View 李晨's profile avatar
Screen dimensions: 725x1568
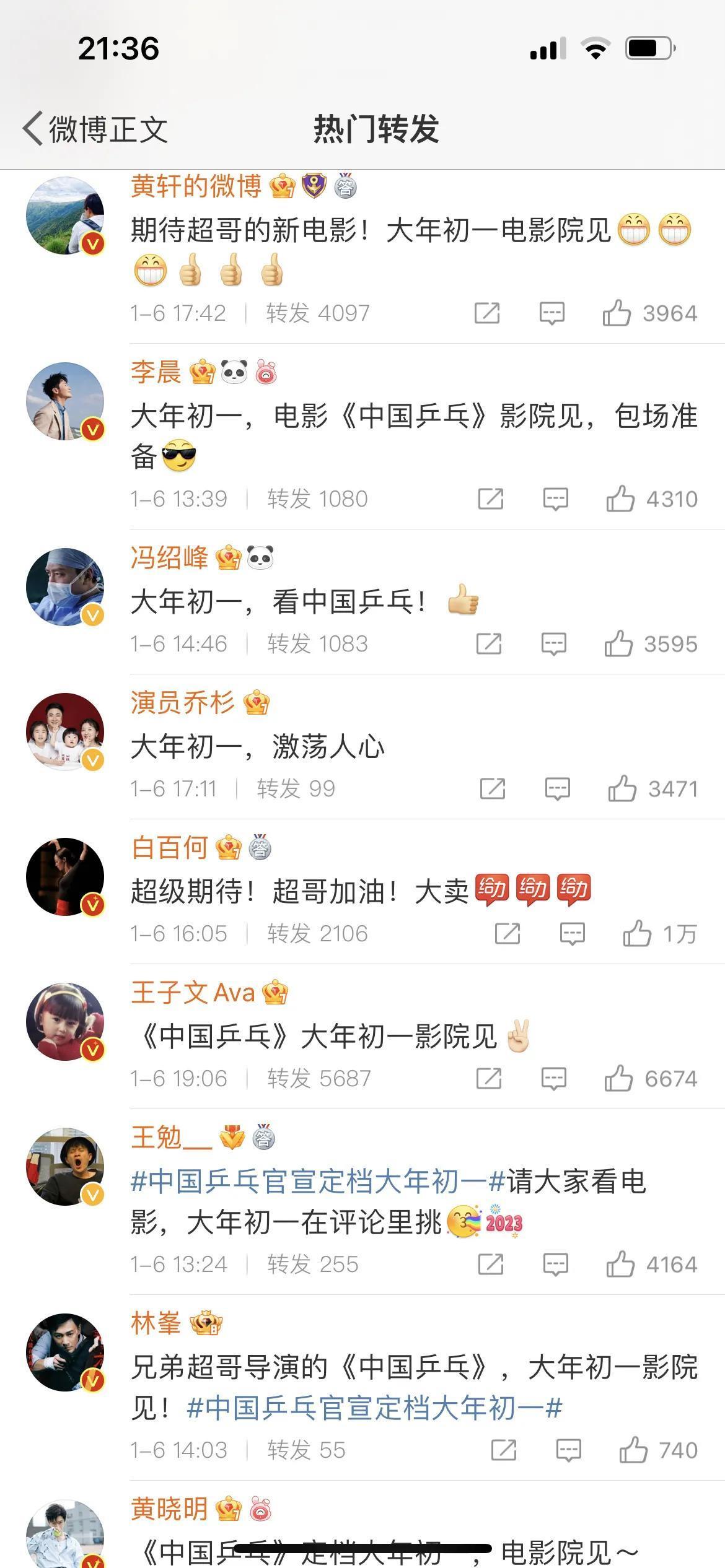pos(65,401)
